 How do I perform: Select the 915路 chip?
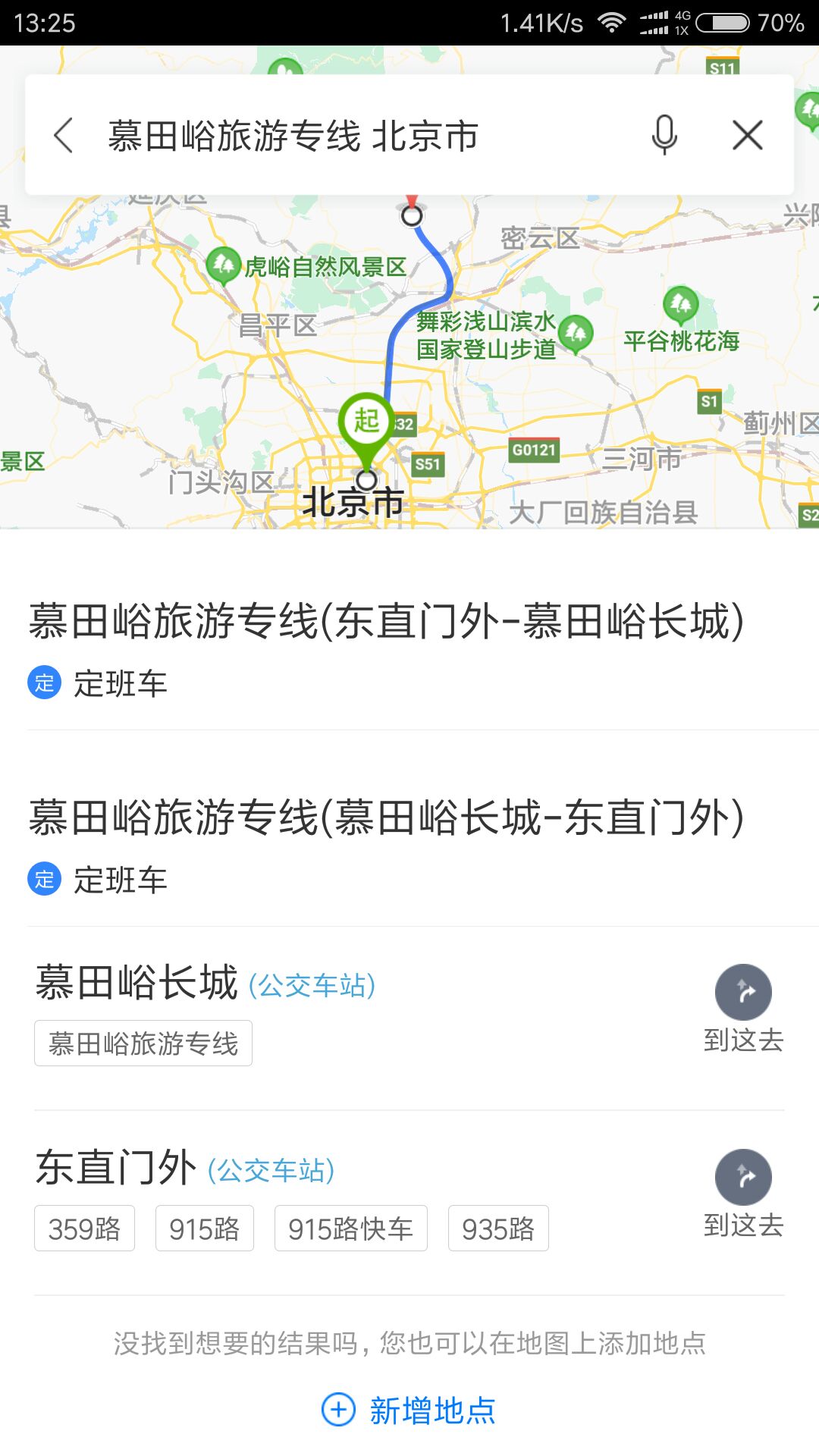(205, 1228)
